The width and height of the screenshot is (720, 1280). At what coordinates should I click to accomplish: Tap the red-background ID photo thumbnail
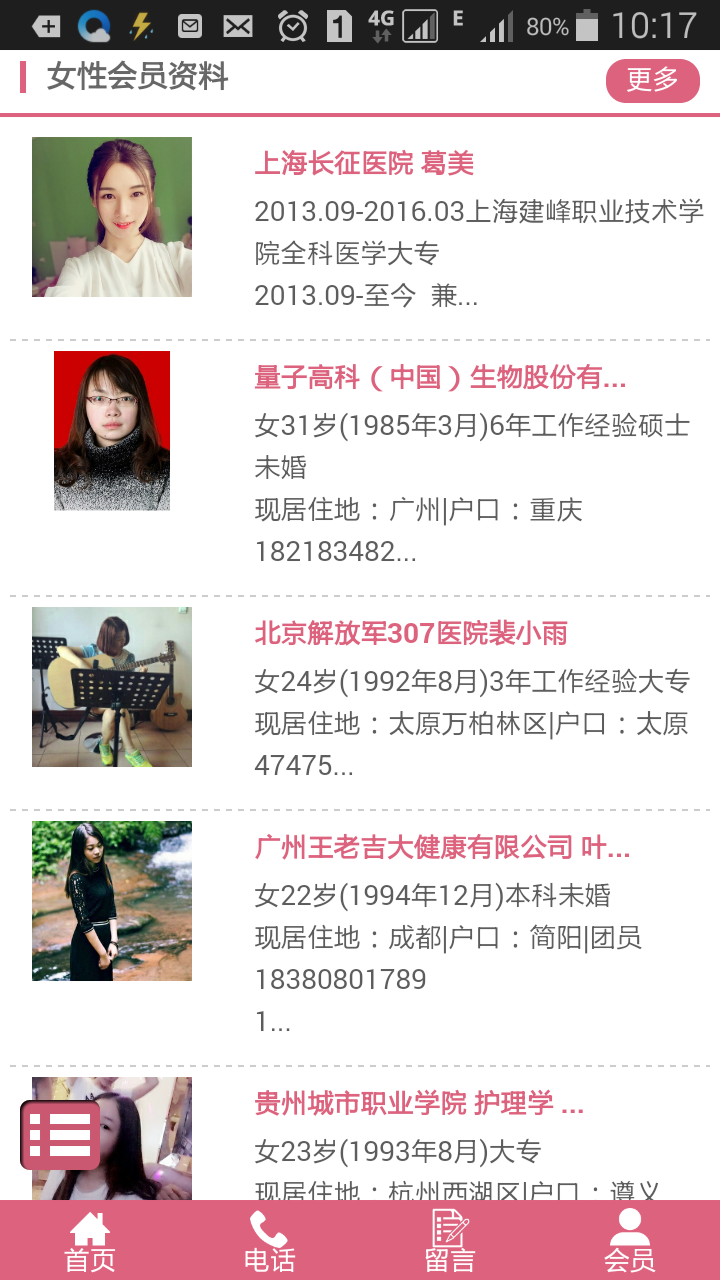point(111,430)
